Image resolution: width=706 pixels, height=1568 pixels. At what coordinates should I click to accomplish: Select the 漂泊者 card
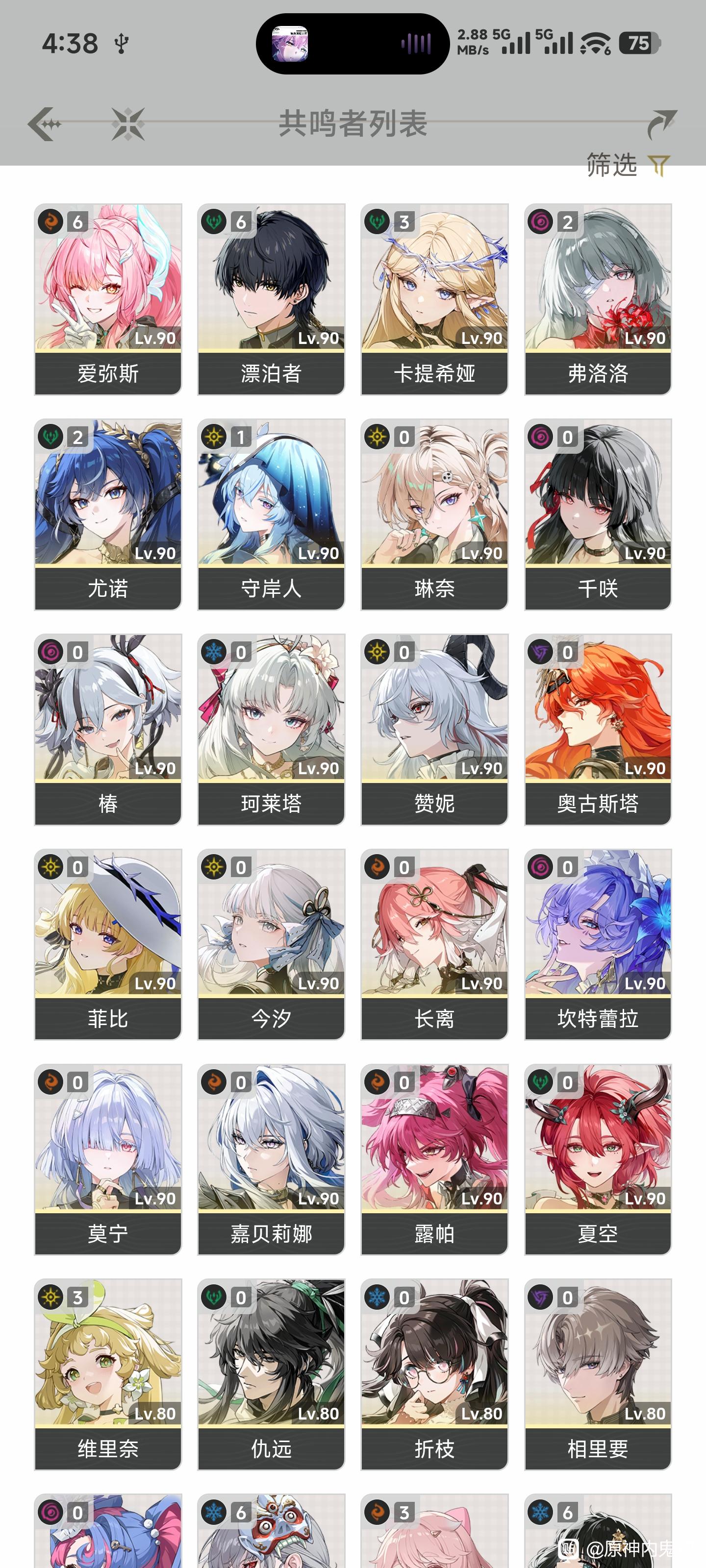pyautogui.click(x=271, y=299)
